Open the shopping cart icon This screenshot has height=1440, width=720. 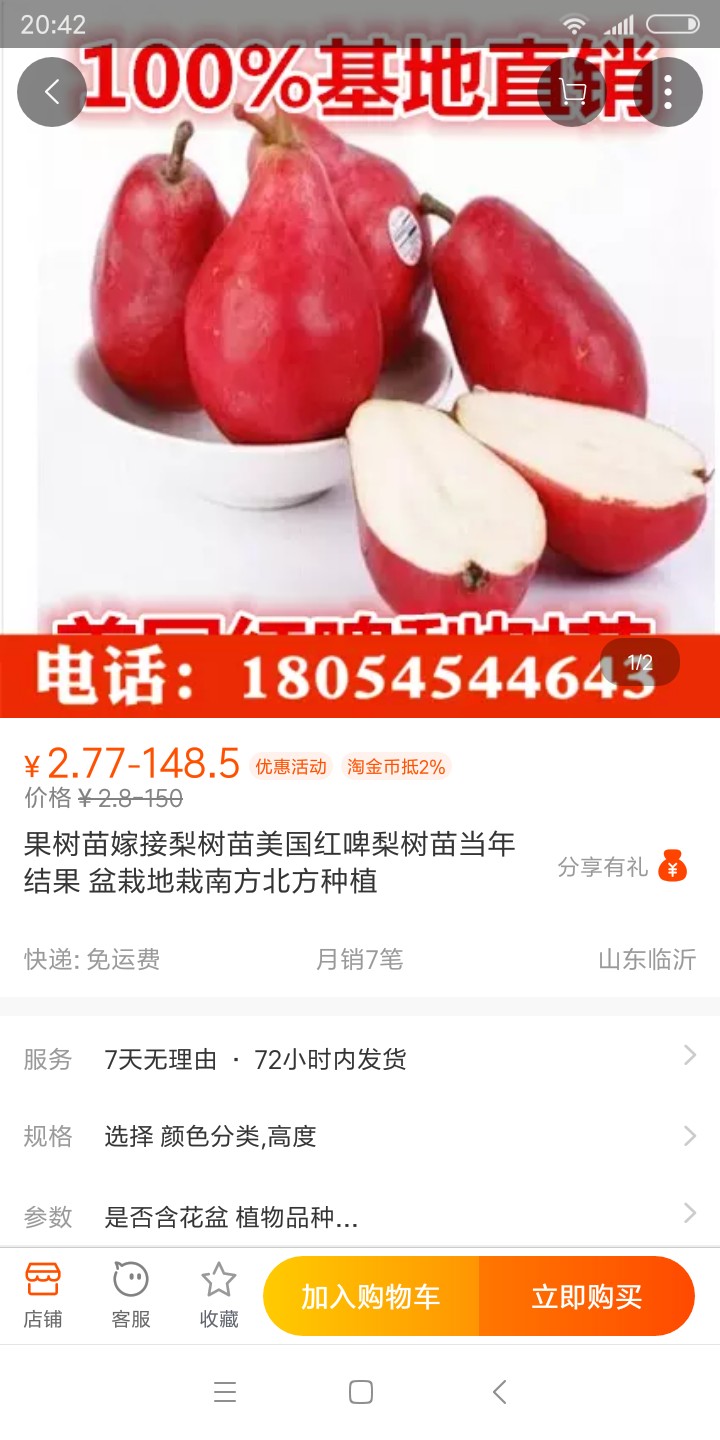573,93
